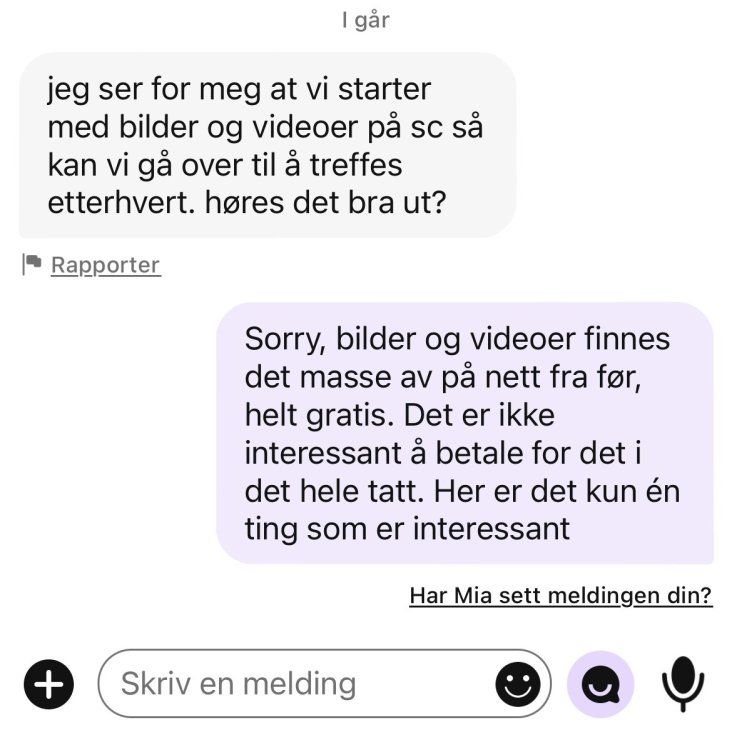Tap the purple chat suggestion icon
The width and height of the screenshot is (732, 750).
[x=600, y=684]
